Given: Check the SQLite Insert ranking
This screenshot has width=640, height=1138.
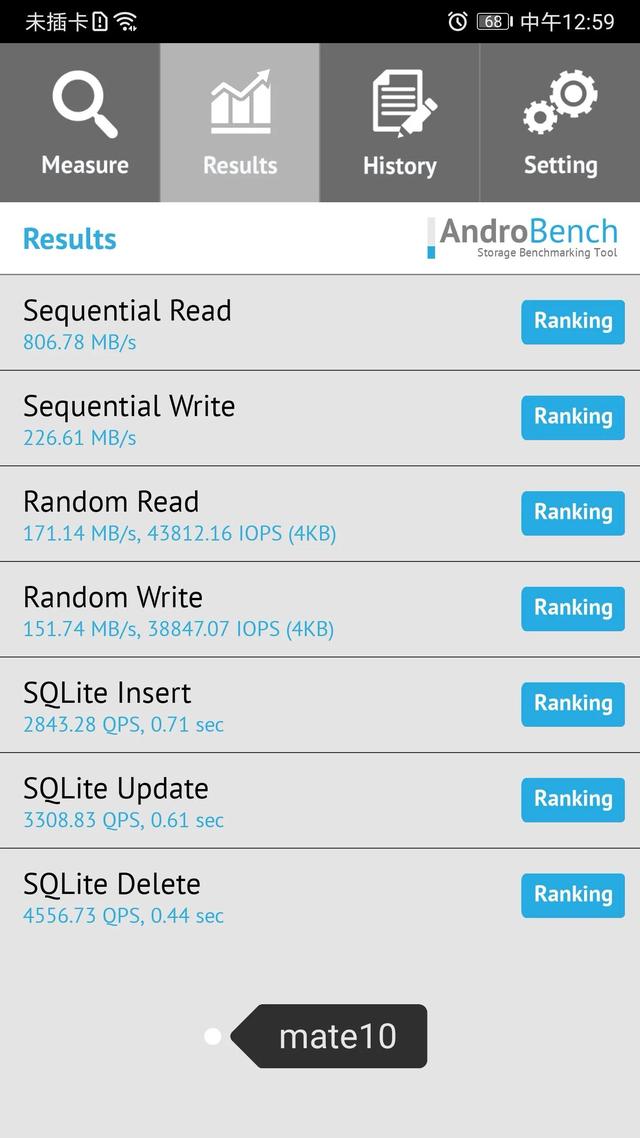Looking at the screenshot, I should tap(573, 704).
